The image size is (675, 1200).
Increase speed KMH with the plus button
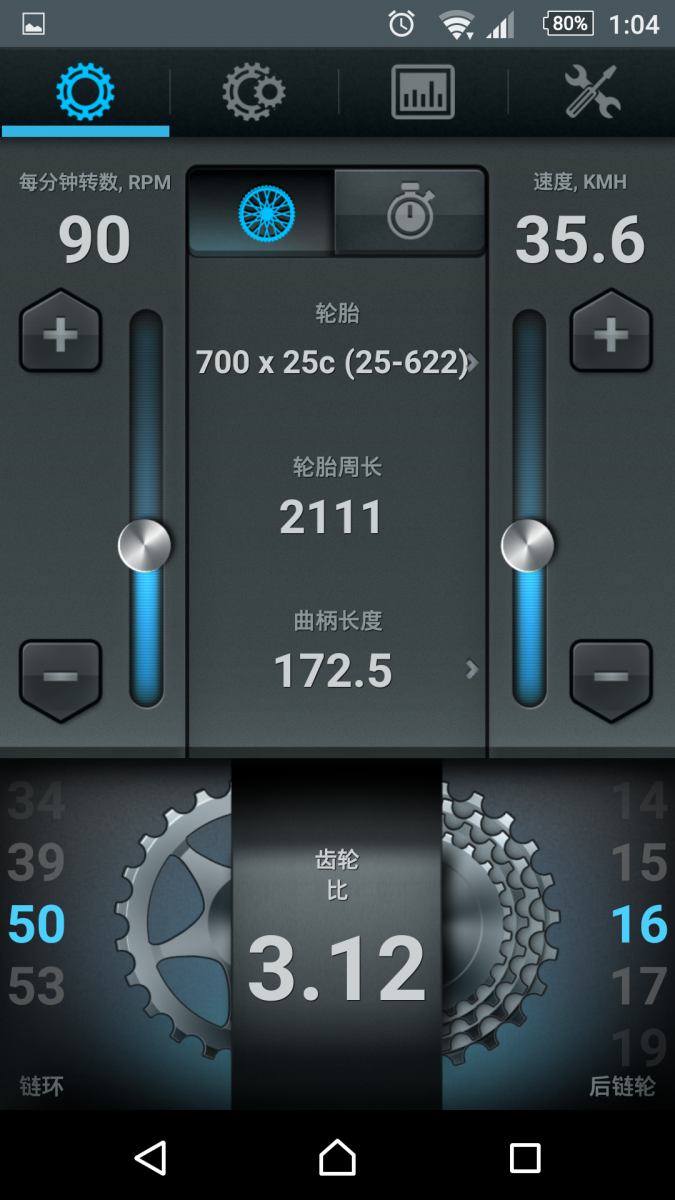(x=611, y=333)
